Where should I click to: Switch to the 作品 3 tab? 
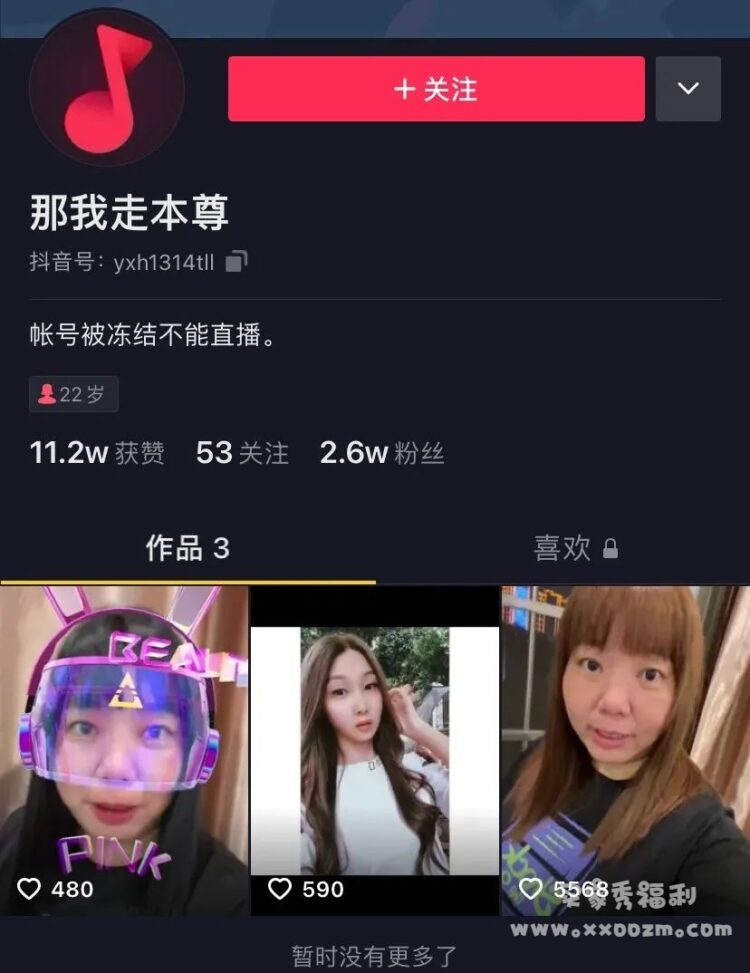coord(188,548)
